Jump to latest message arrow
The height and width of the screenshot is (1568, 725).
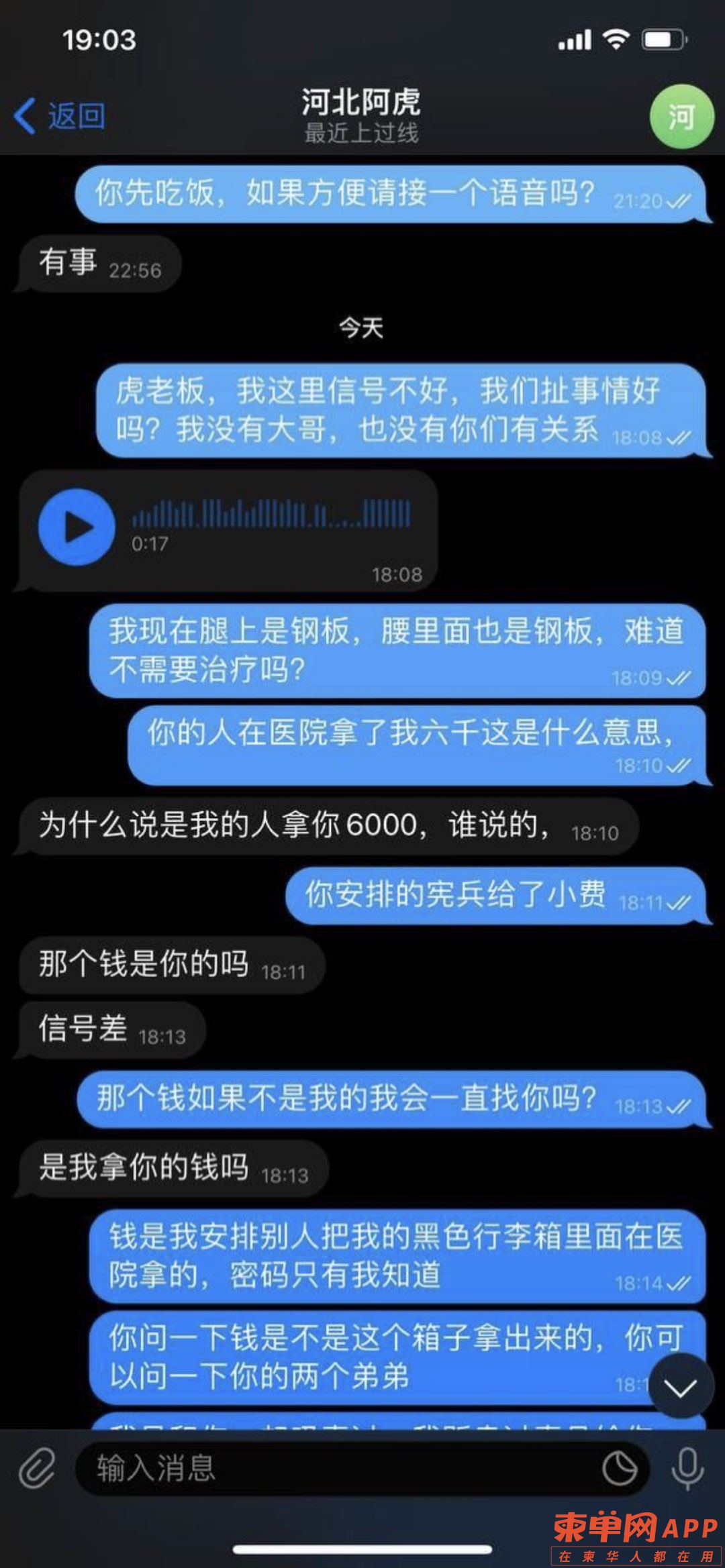pos(680,1386)
